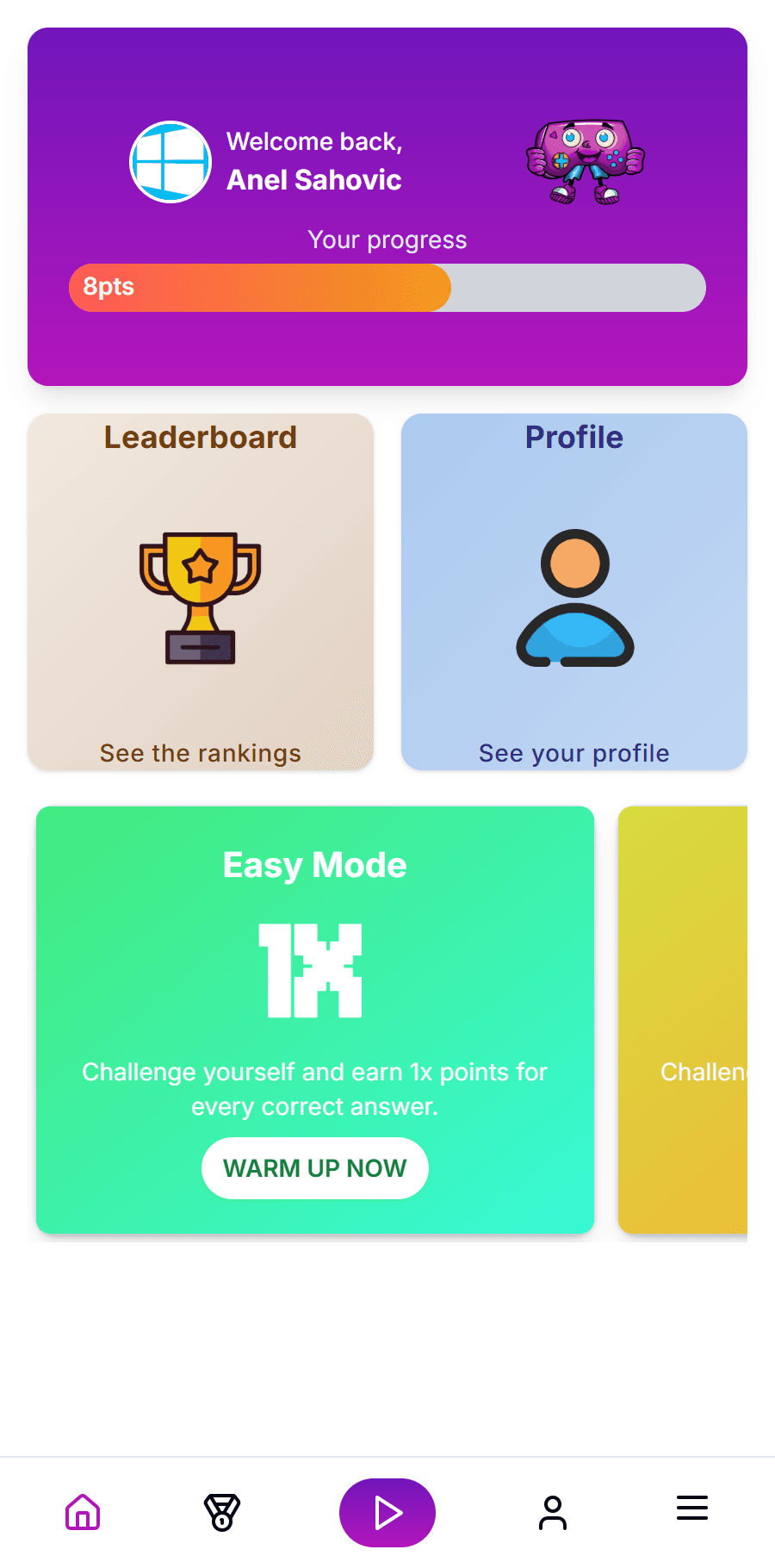
Task: Start playing with the center play button
Action: pyautogui.click(x=387, y=1513)
